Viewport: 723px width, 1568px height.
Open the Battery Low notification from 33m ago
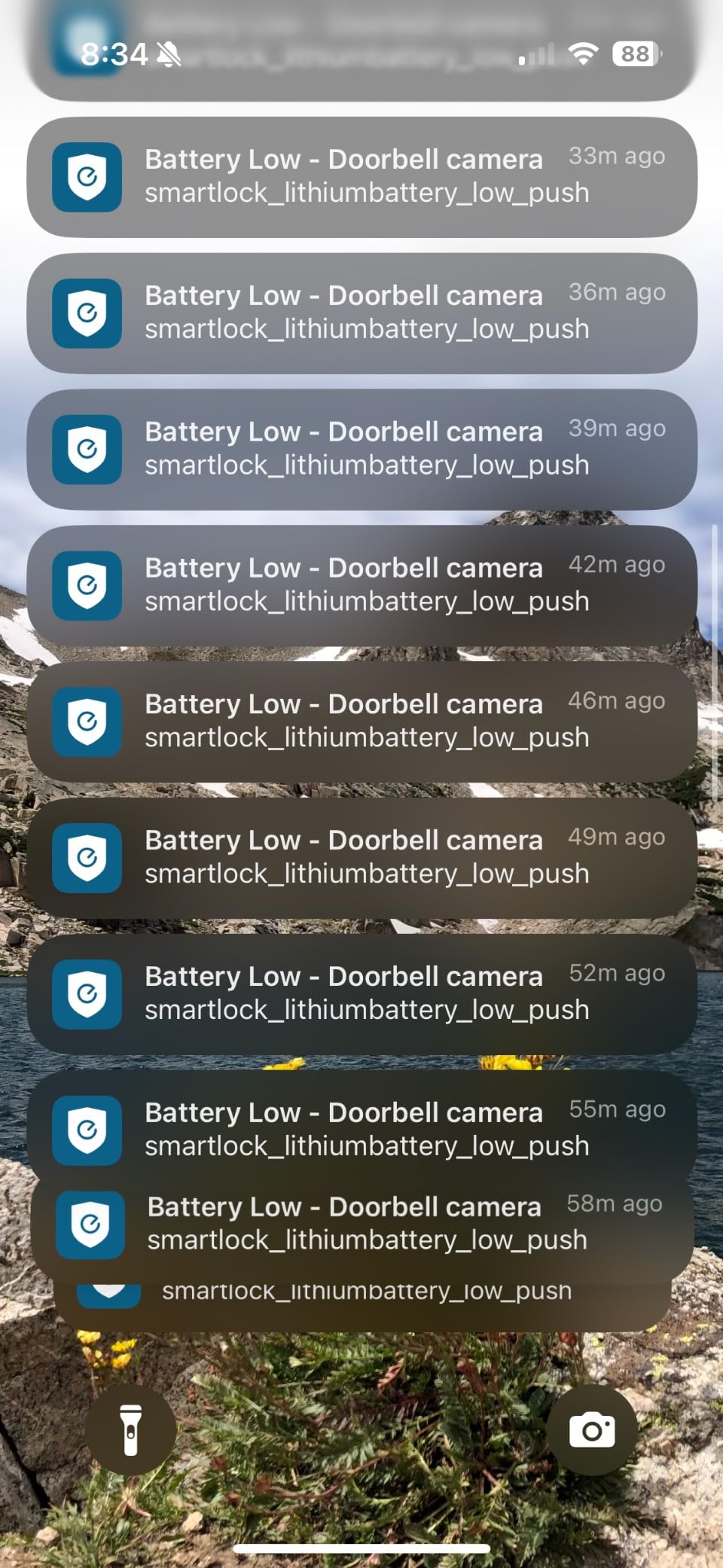(x=361, y=177)
